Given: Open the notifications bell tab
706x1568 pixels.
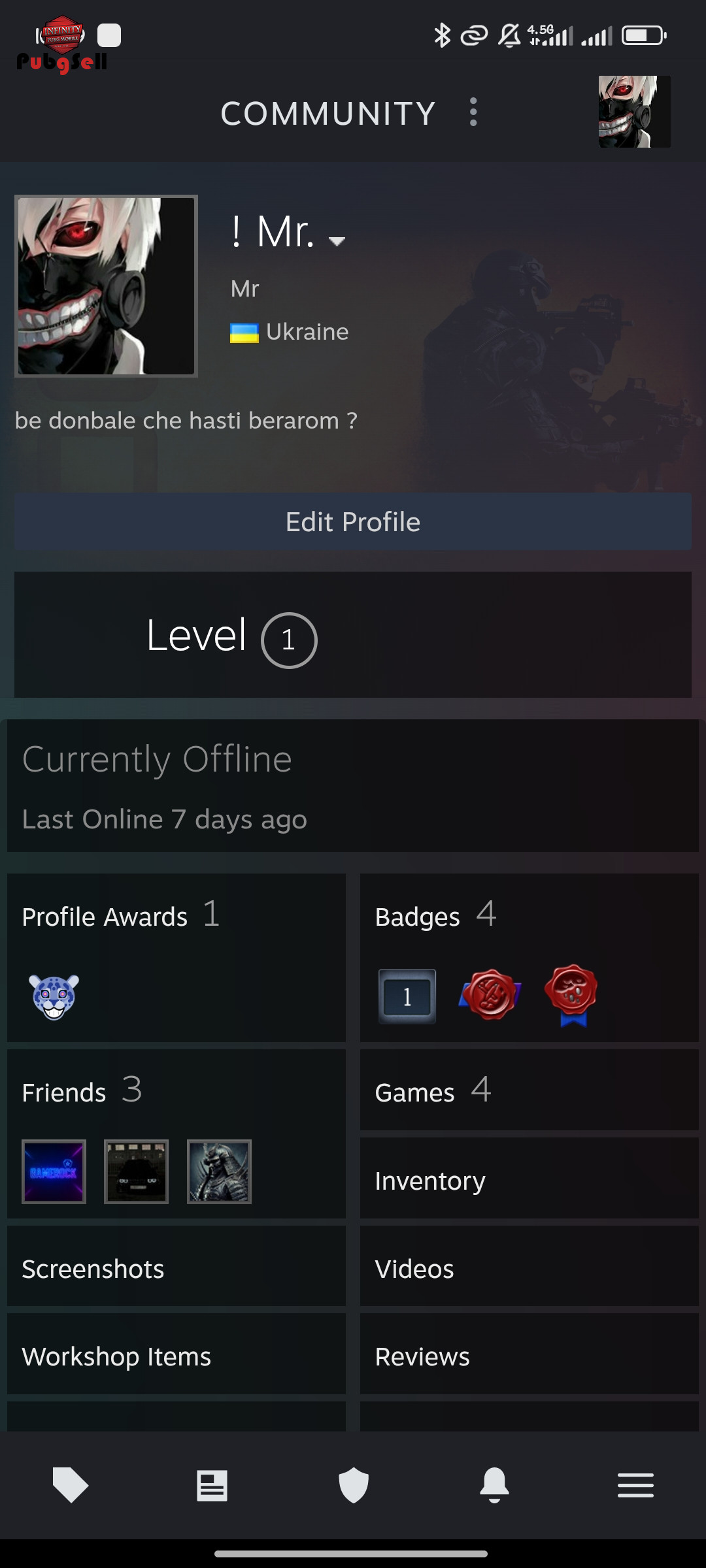Looking at the screenshot, I should click(494, 1485).
